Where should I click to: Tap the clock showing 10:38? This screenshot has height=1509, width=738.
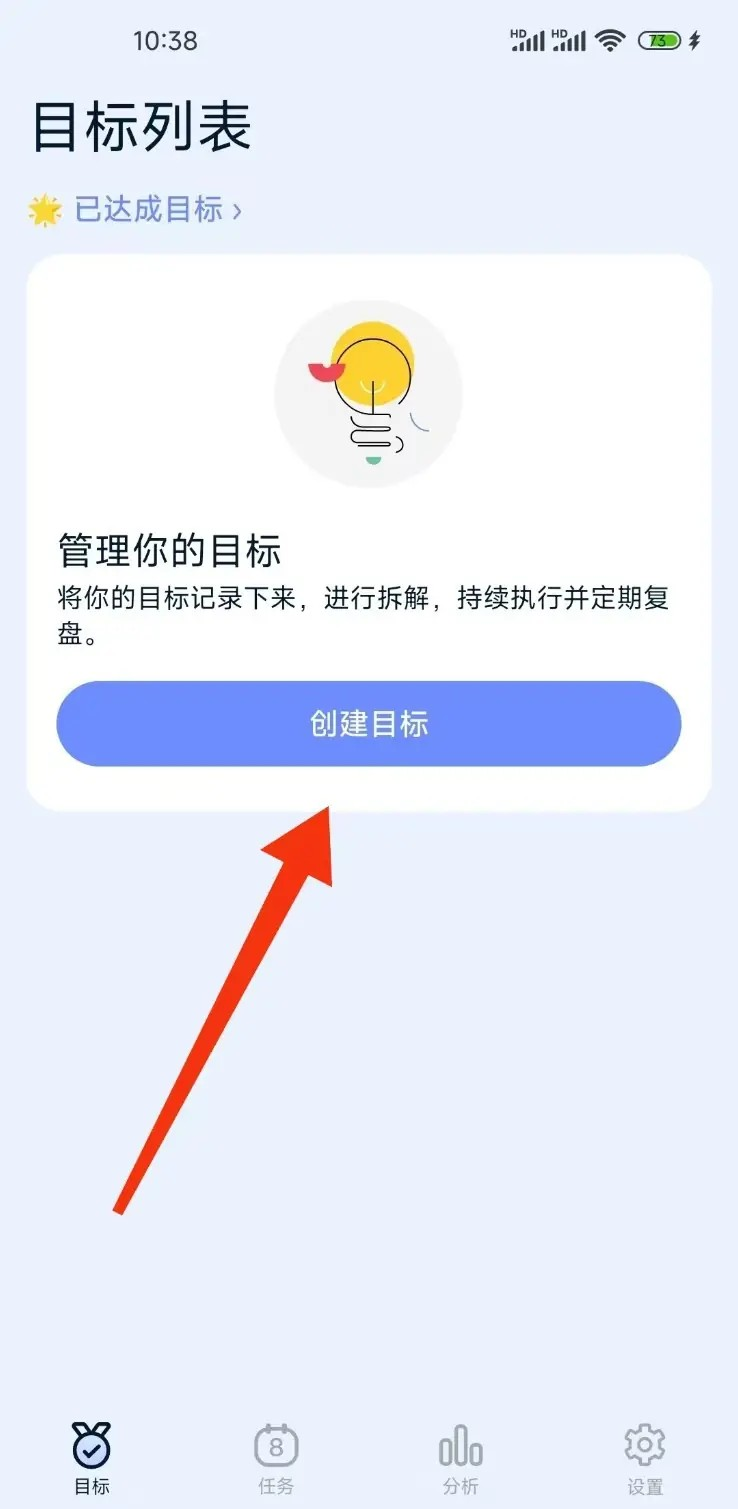pyautogui.click(x=168, y=40)
